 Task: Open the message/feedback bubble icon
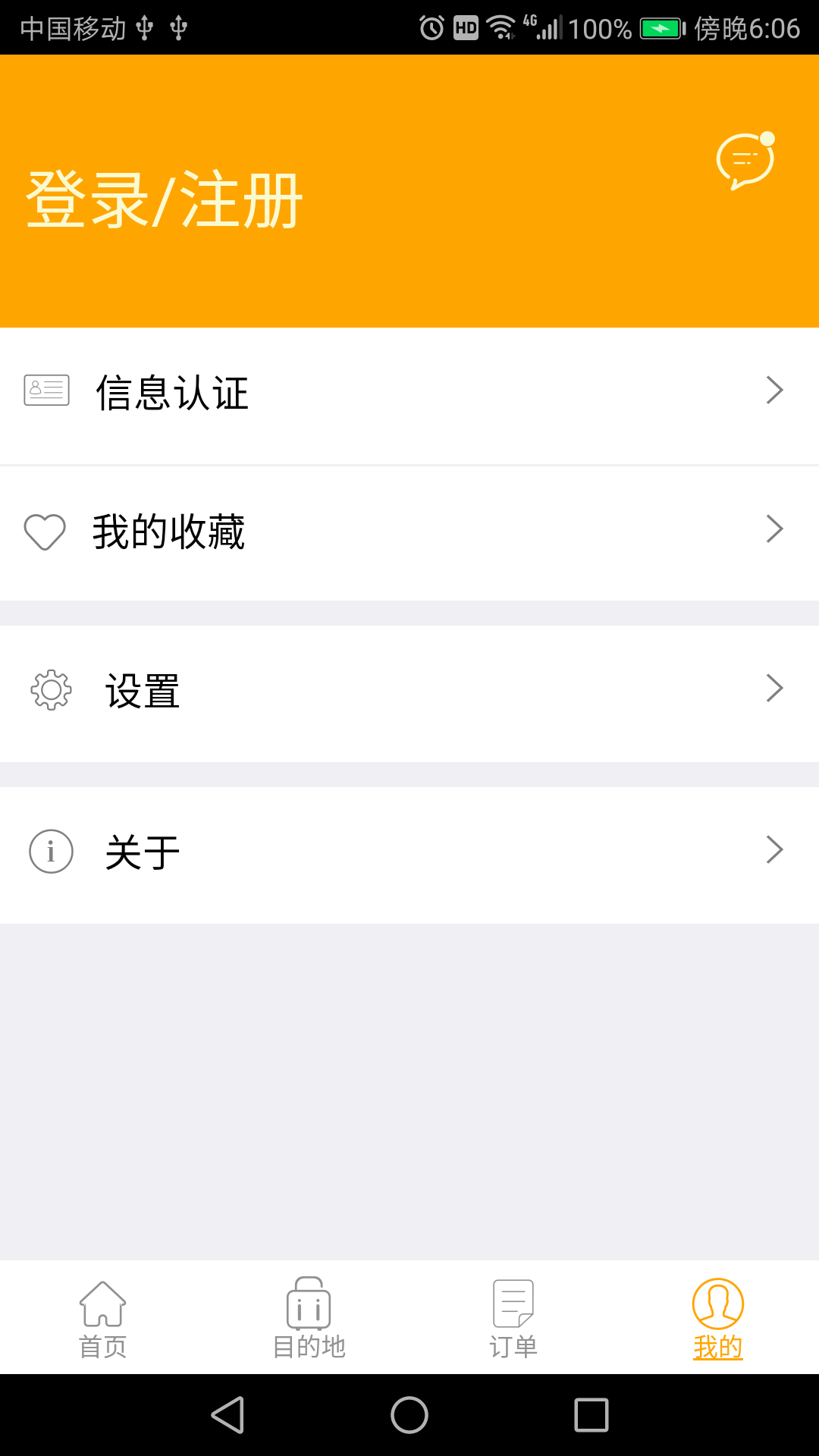745,162
